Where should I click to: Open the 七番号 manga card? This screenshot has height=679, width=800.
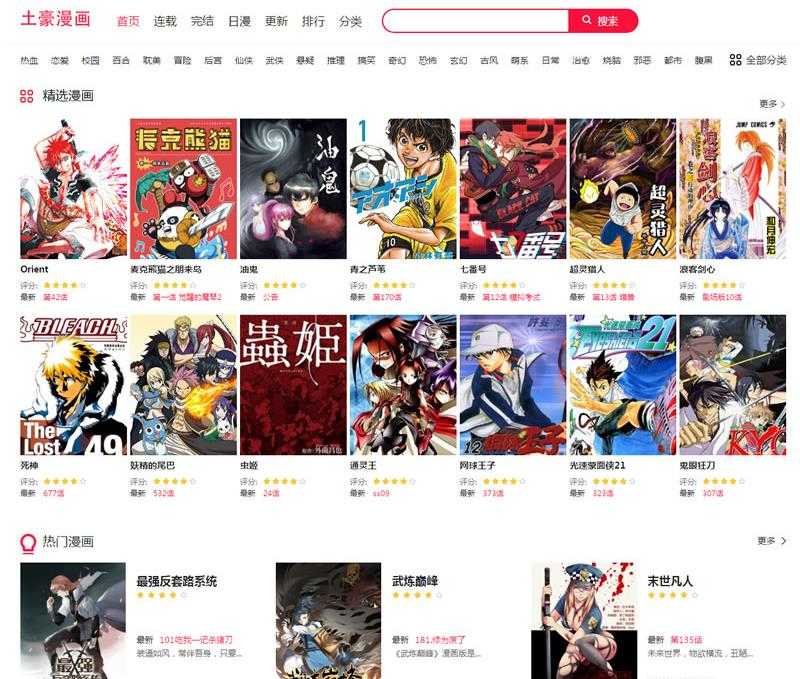(x=512, y=188)
